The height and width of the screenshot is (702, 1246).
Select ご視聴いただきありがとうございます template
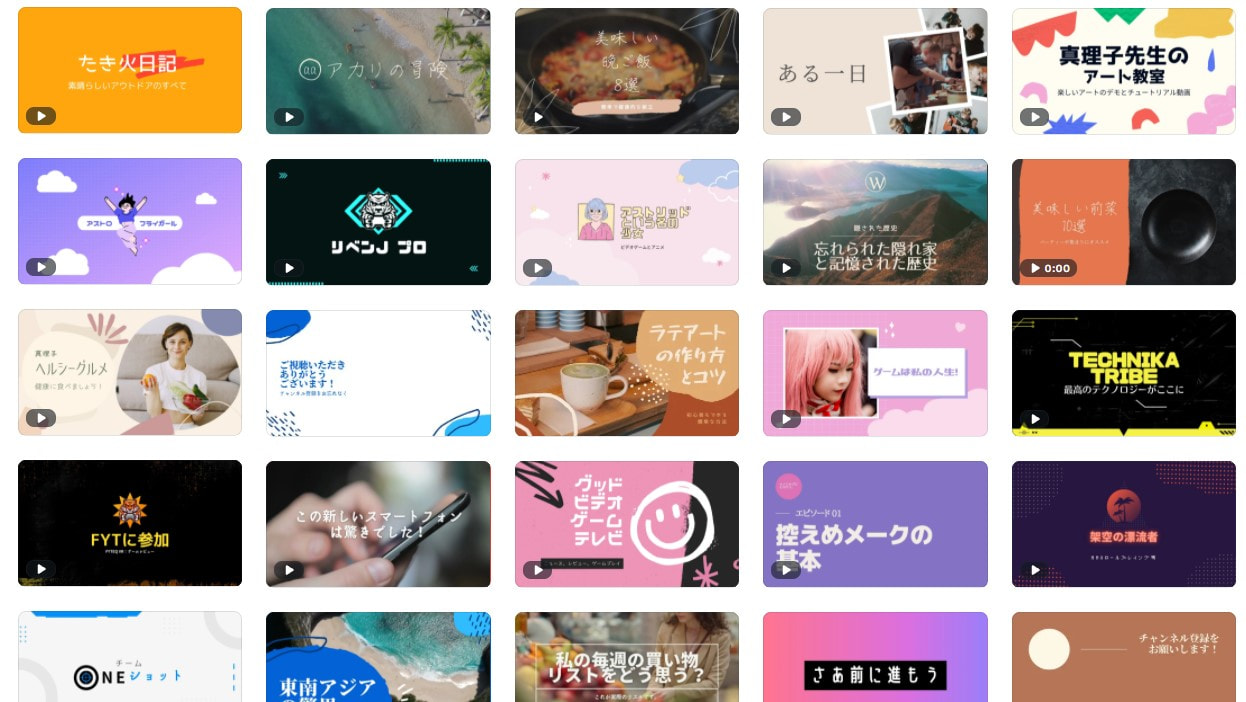tap(378, 372)
